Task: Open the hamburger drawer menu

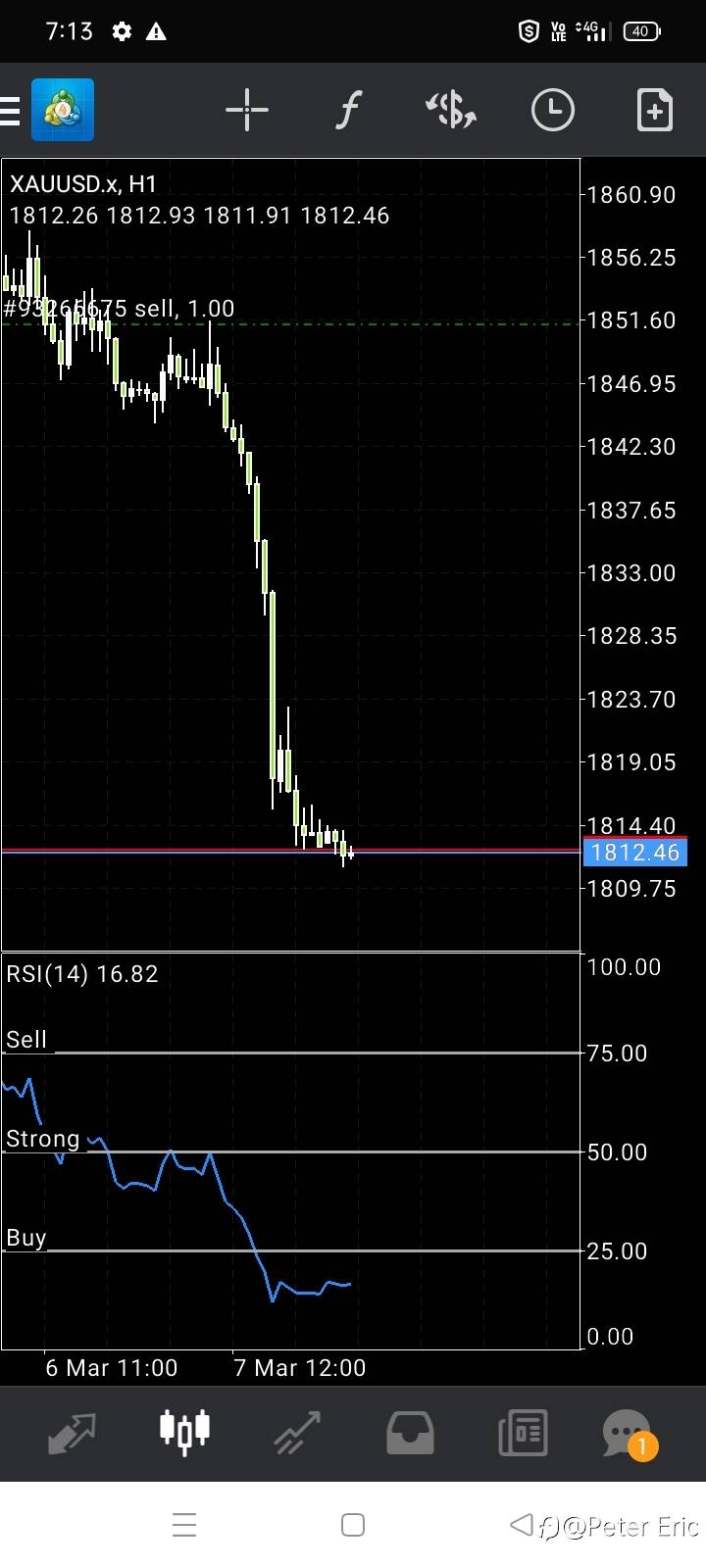Action: tap(10, 110)
